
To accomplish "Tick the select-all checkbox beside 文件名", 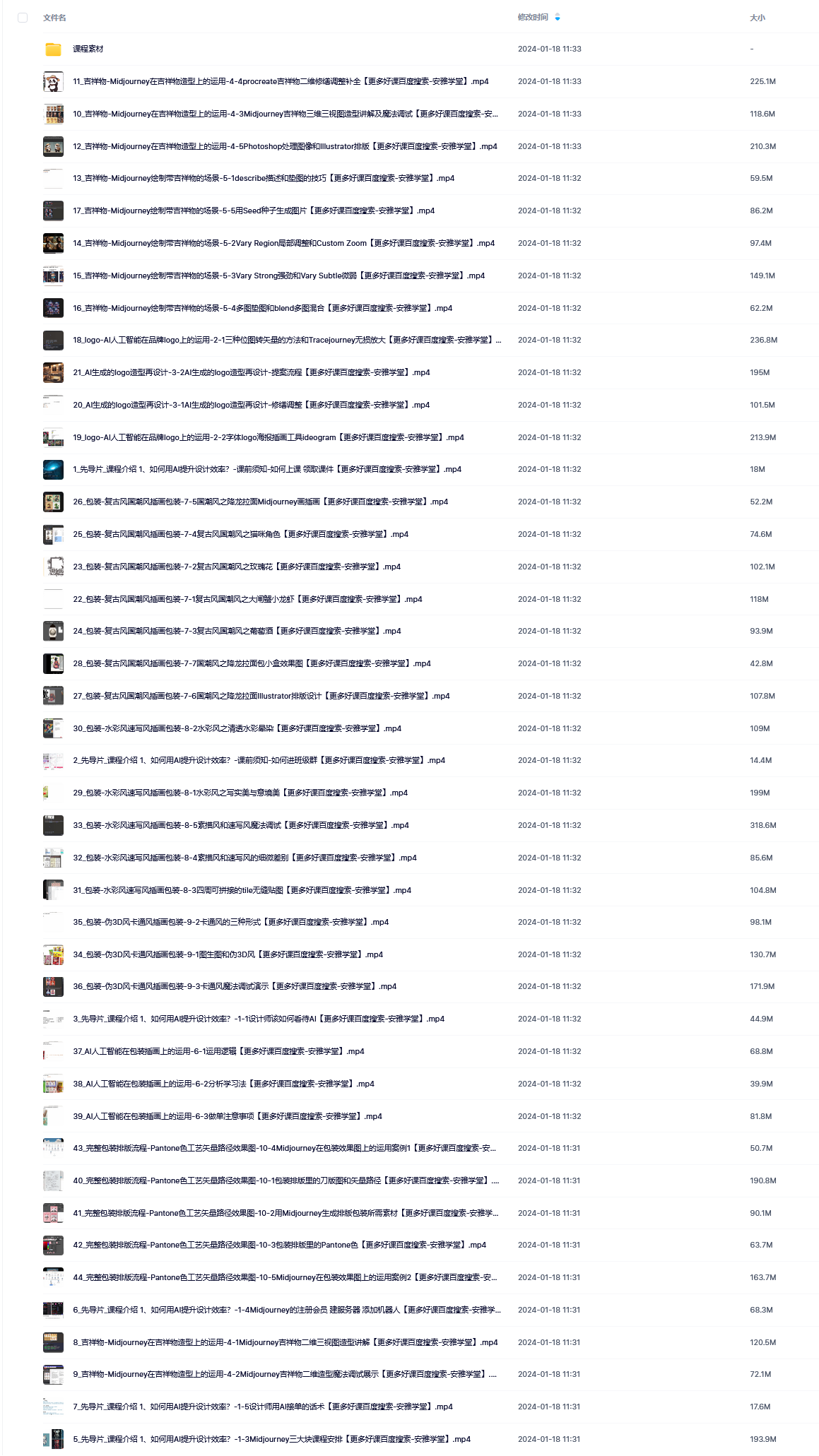I will pos(23,18).
